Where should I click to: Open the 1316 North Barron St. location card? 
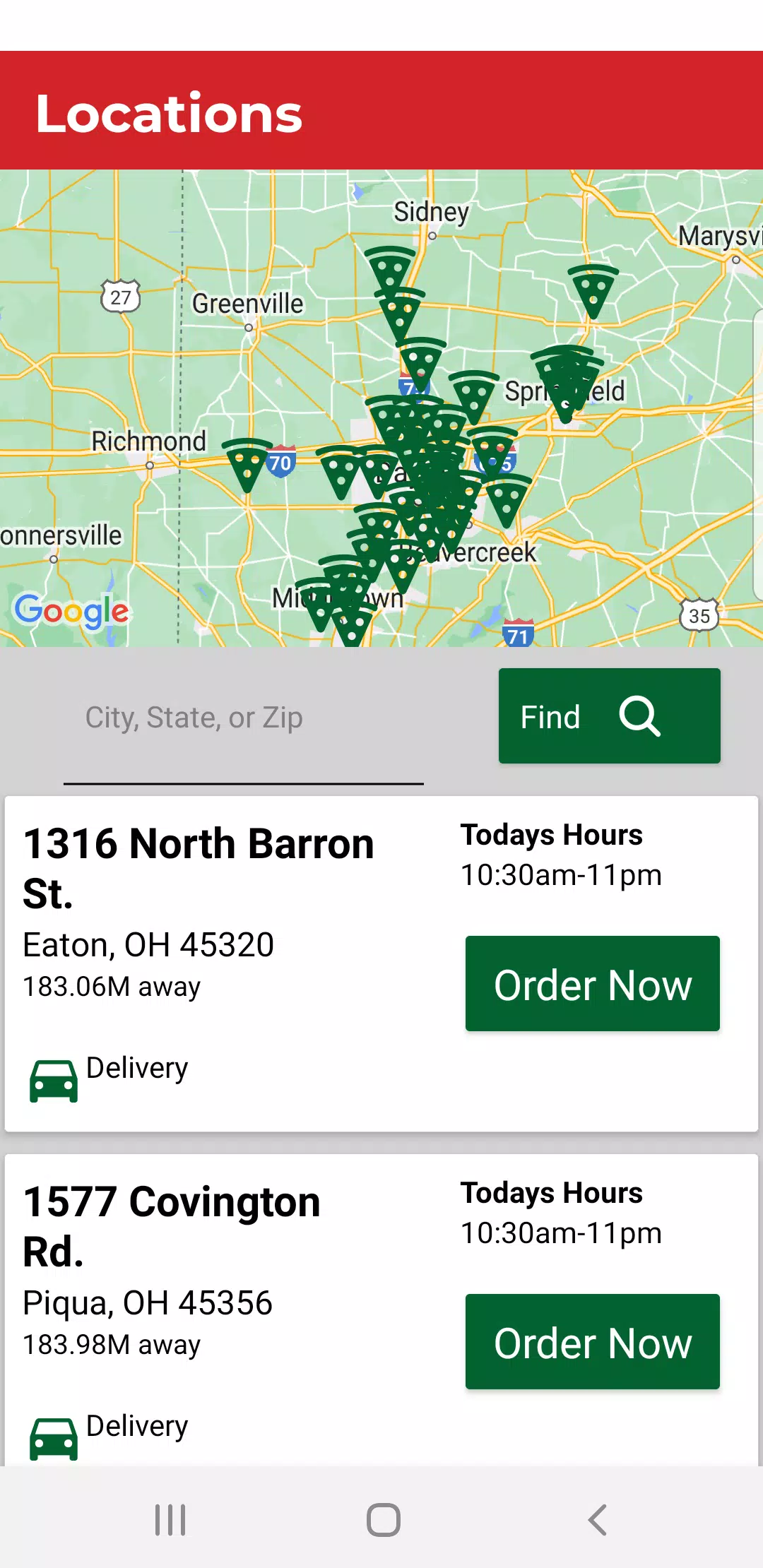[381, 964]
